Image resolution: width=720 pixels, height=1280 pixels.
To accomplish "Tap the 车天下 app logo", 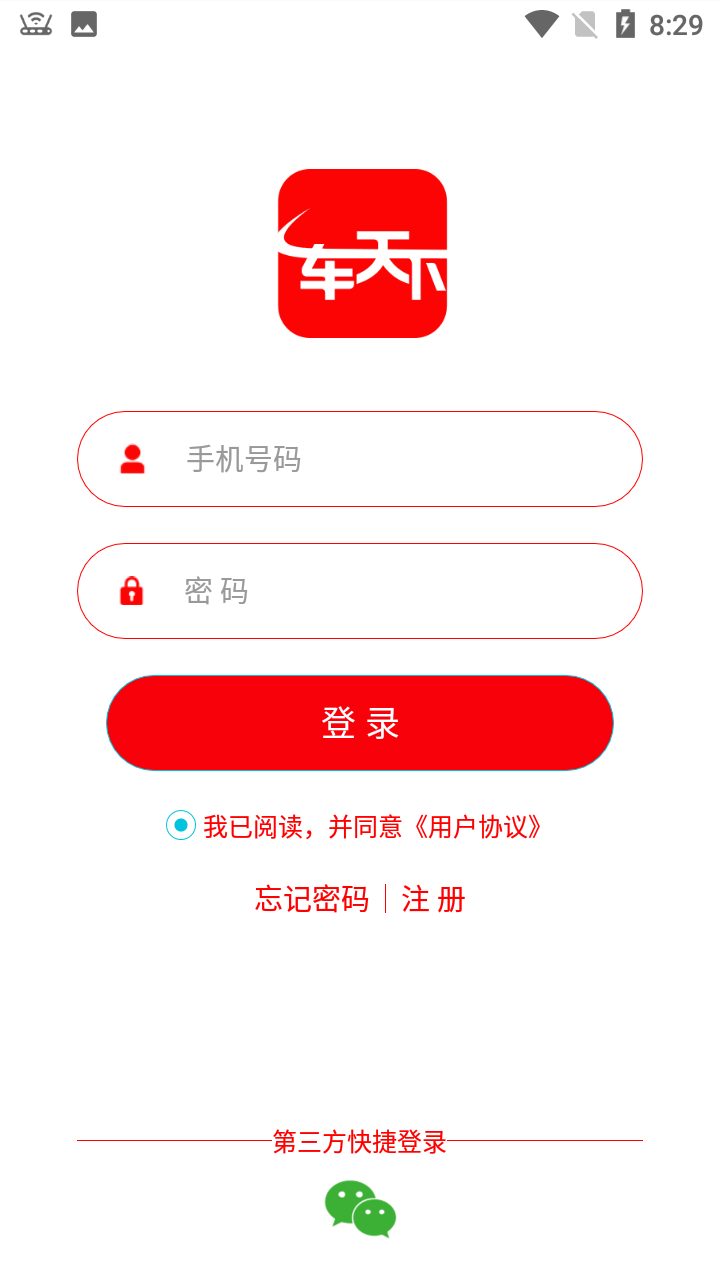I will (362, 253).
